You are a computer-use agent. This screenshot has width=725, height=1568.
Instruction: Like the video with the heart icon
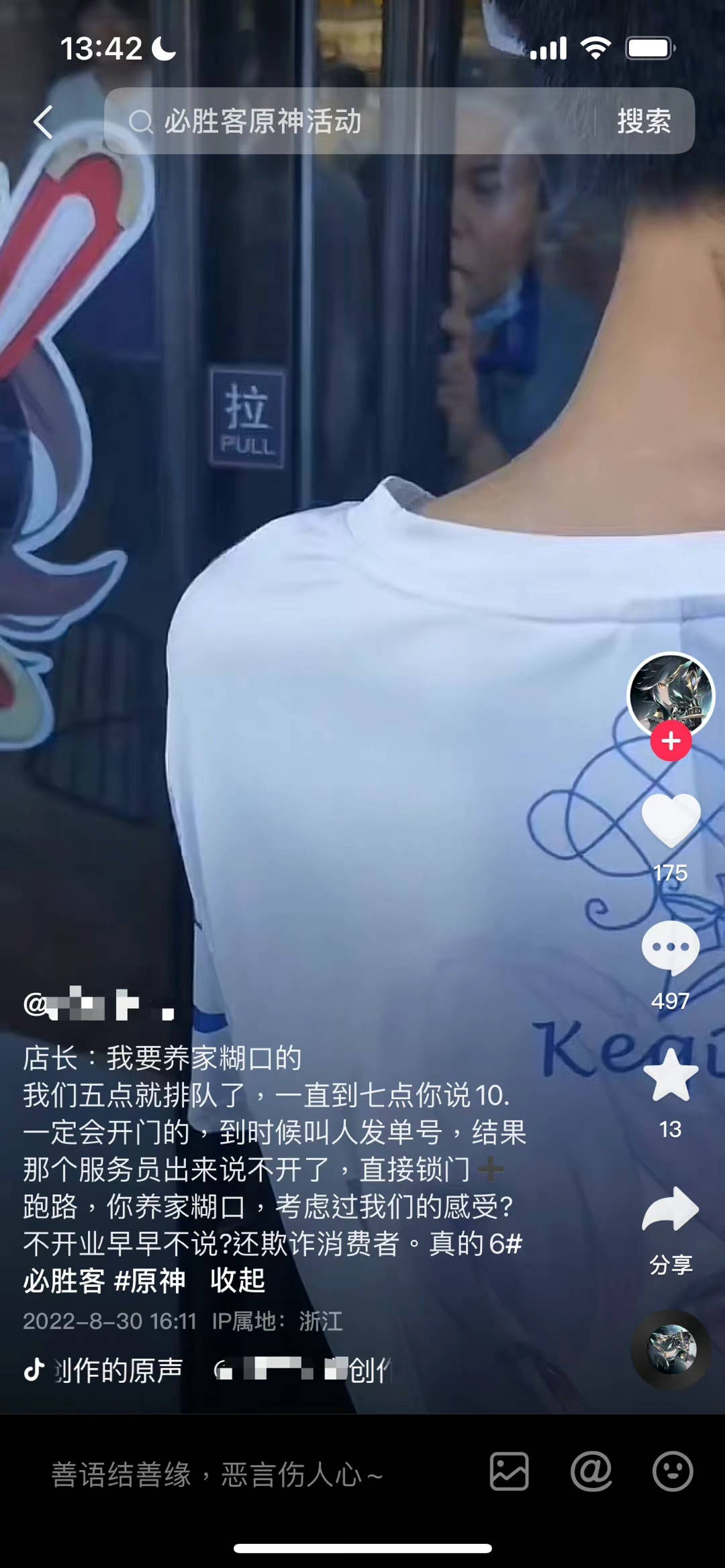(x=671, y=821)
